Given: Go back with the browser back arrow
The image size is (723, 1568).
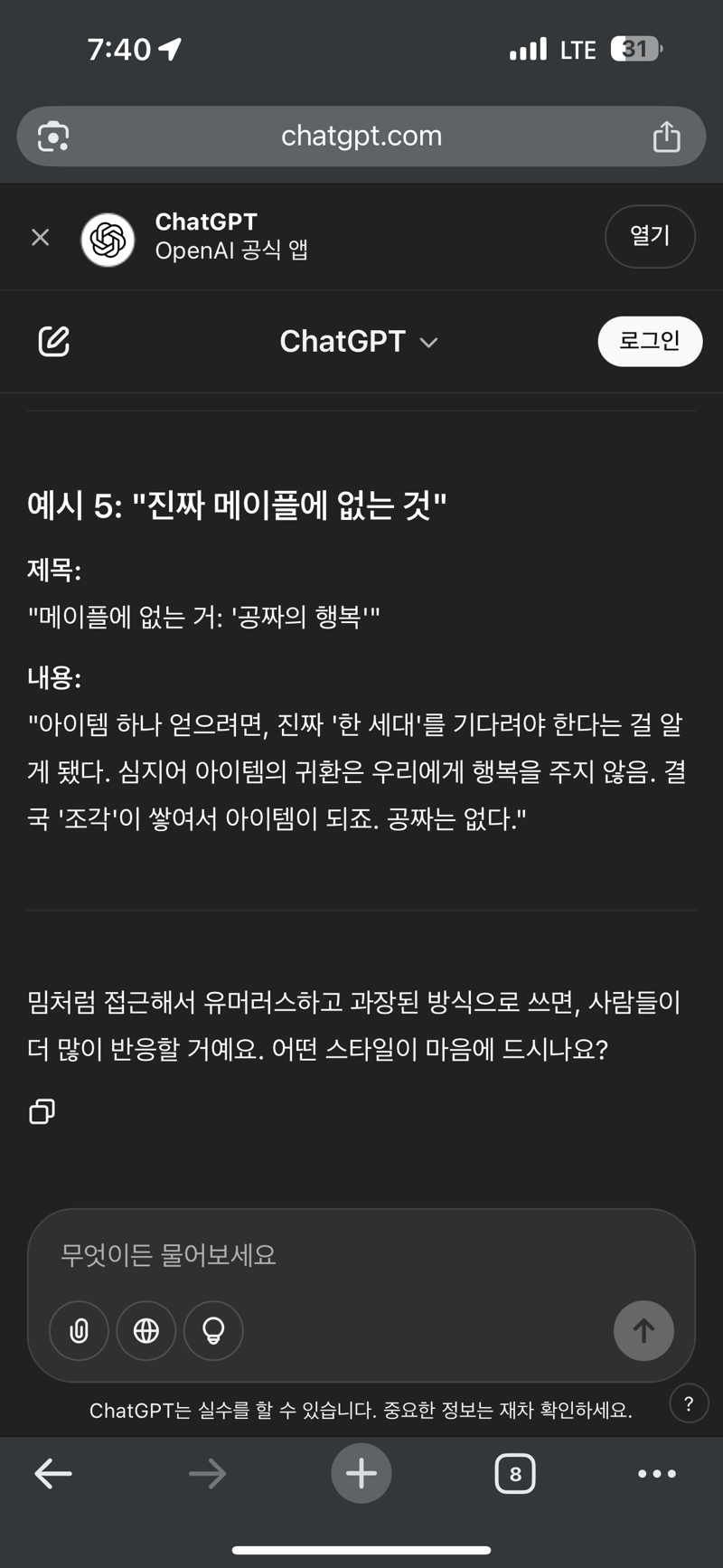Looking at the screenshot, I should (53, 1473).
